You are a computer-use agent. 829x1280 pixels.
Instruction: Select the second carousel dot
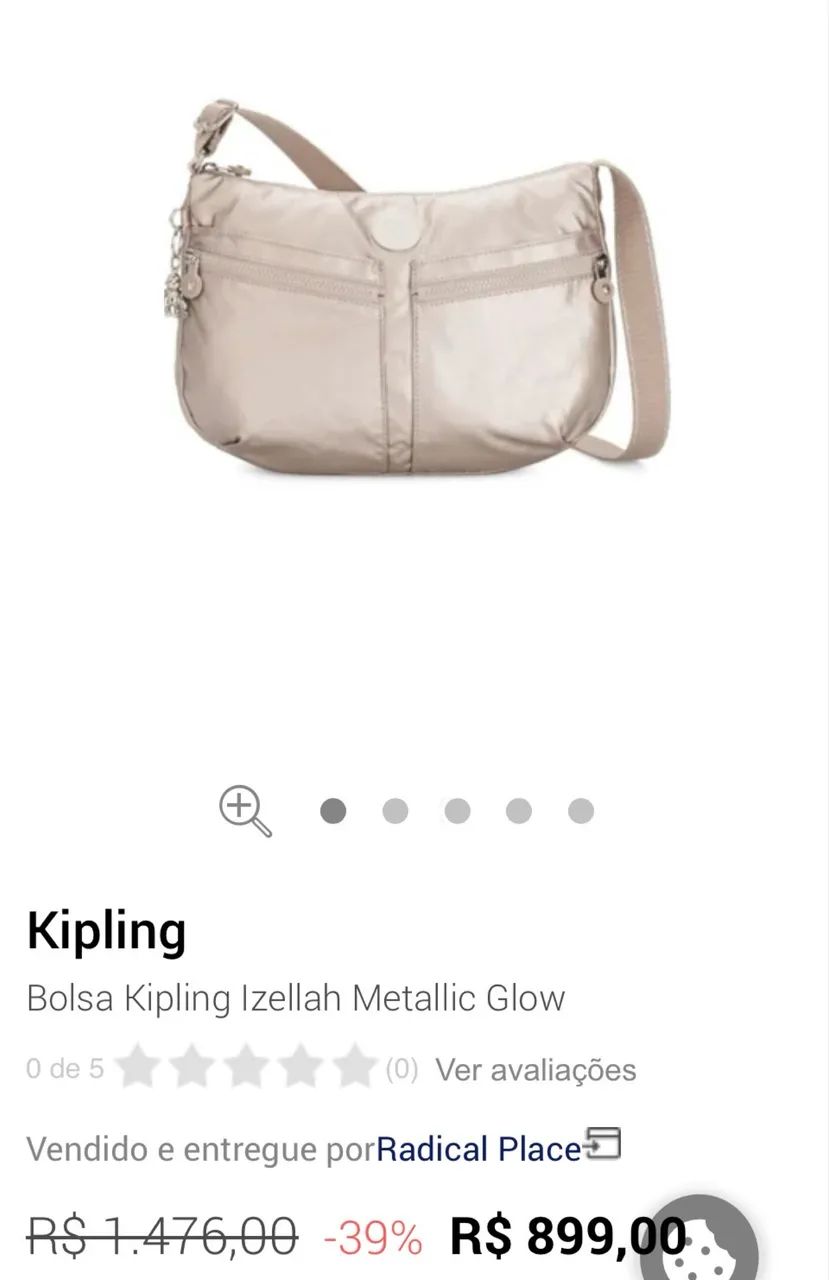(x=396, y=810)
